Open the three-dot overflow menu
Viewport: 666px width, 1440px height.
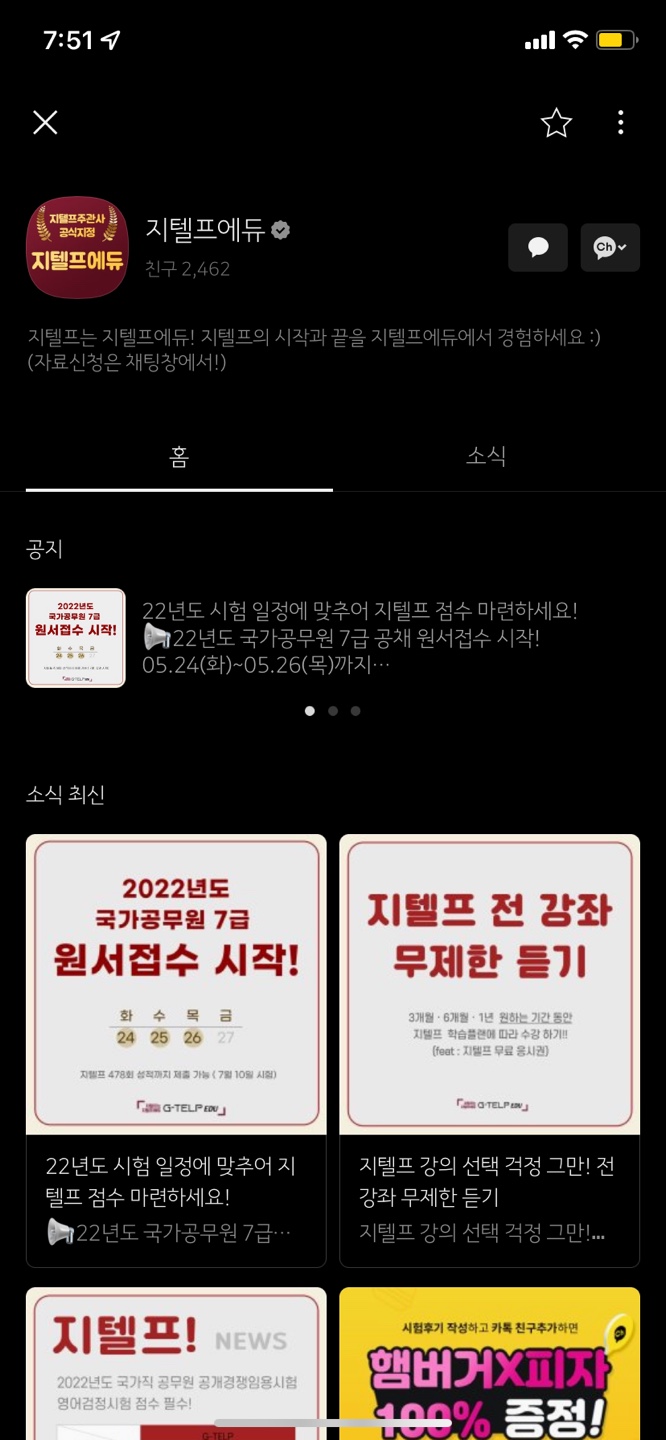click(x=621, y=123)
